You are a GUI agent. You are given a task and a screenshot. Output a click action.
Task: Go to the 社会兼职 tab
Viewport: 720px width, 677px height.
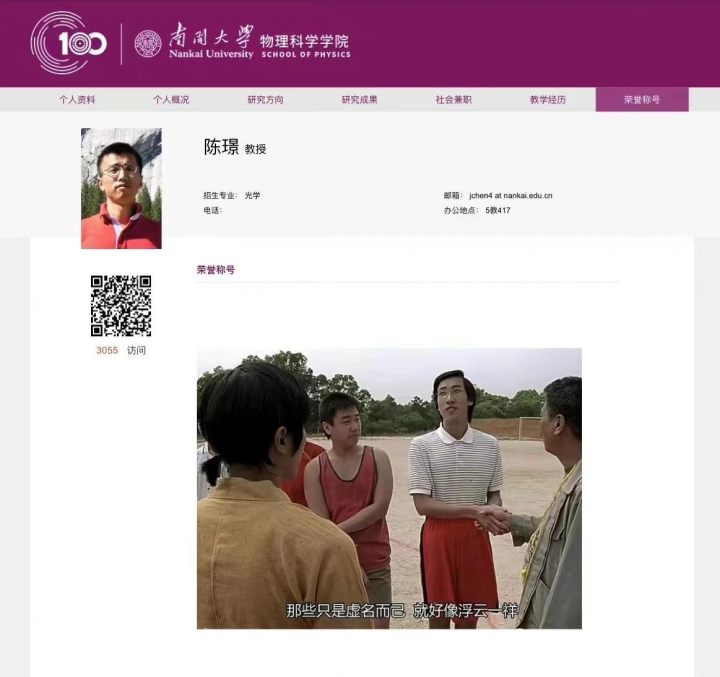(453, 100)
